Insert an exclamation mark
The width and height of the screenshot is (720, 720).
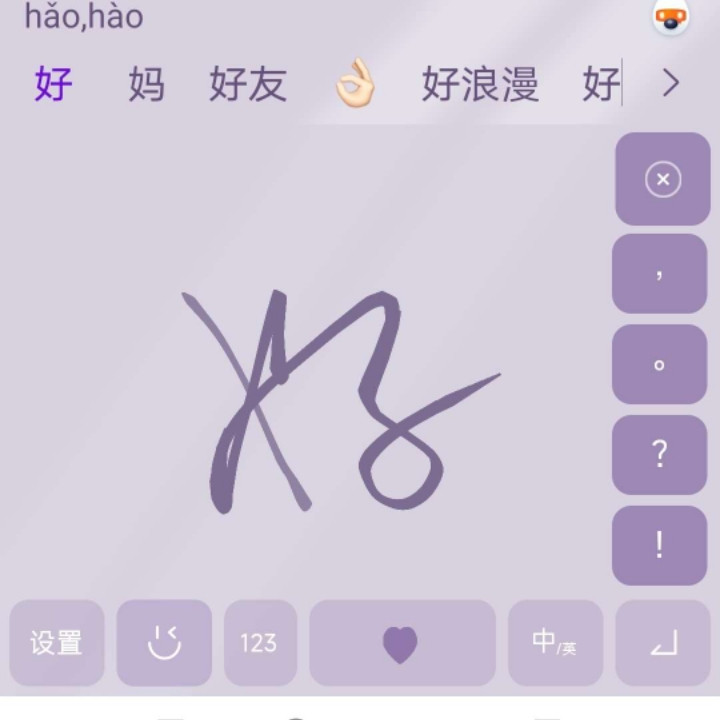pos(660,545)
